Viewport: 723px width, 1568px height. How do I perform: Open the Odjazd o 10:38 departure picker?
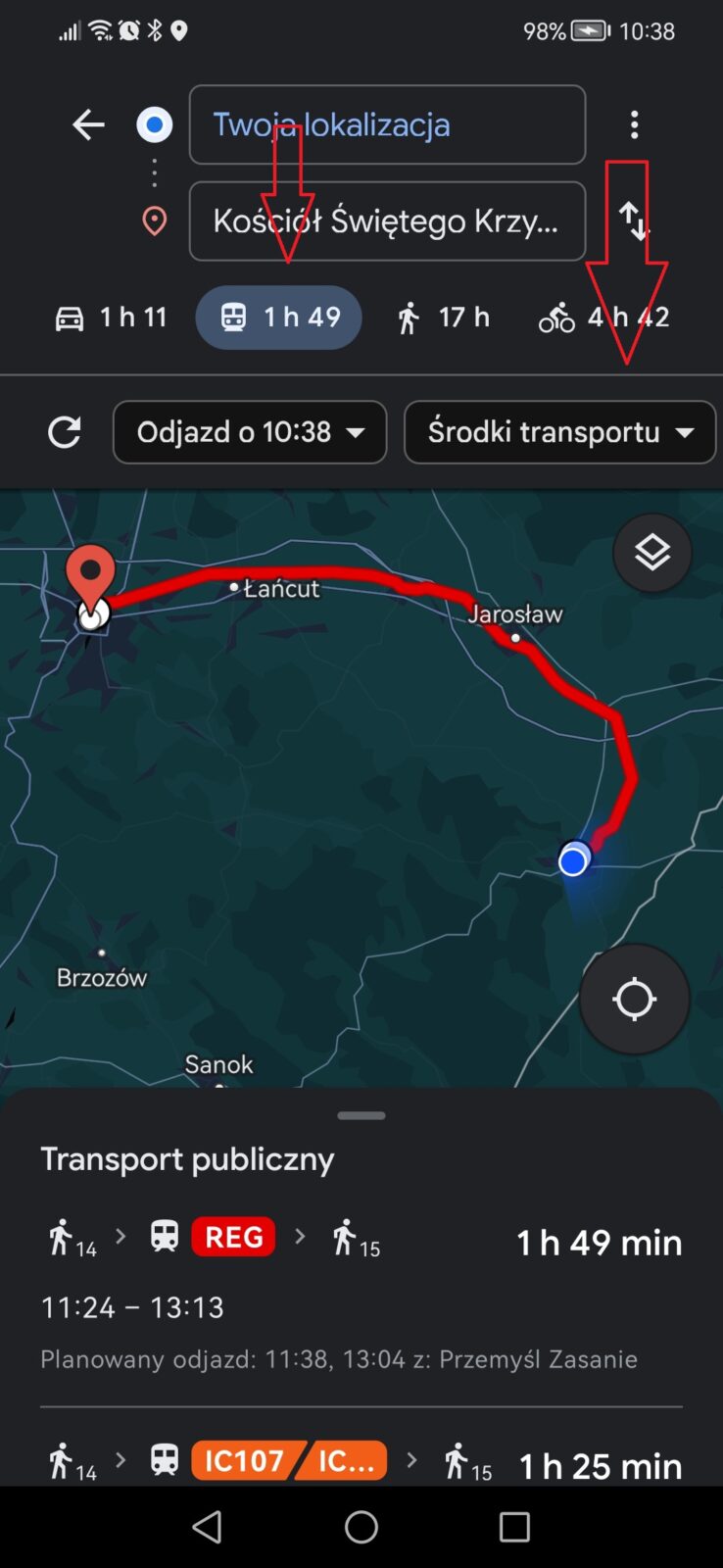(x=250, y=432)
